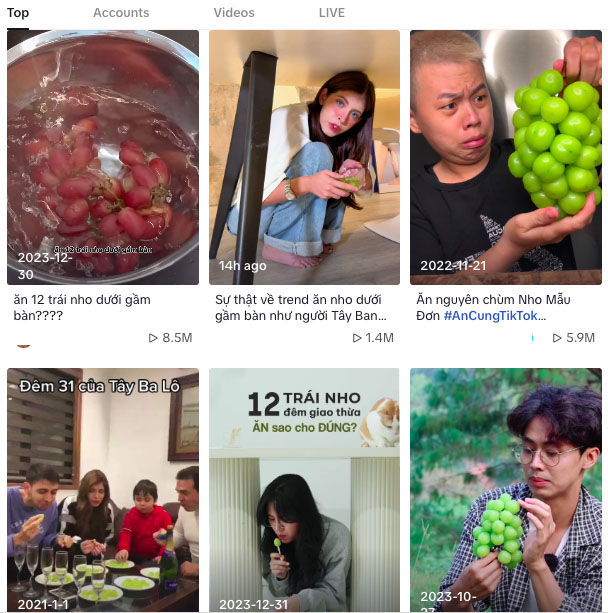Switch to the Accounts tab
The width and height of the screenshot is (608, 613).
(x=121, y=13)
